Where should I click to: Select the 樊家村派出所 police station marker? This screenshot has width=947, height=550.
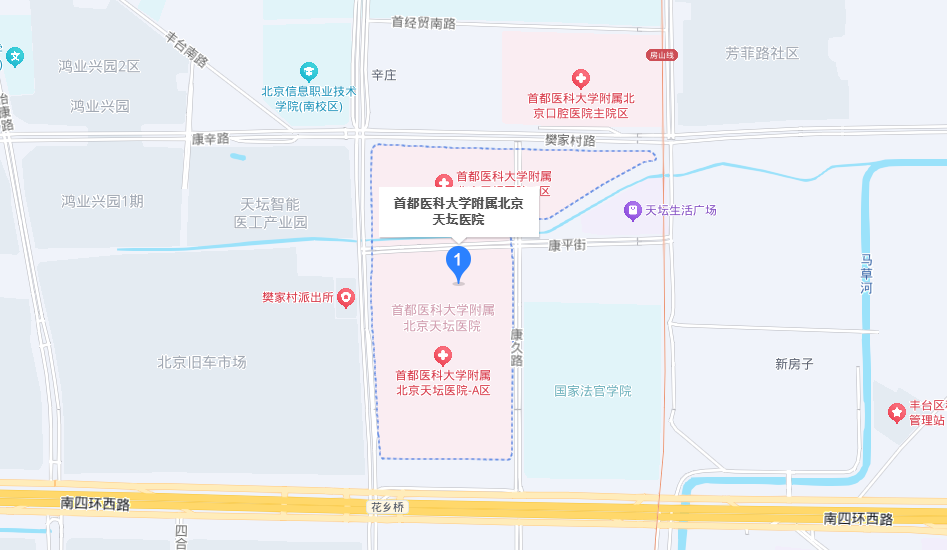click(x=346, y=297)
